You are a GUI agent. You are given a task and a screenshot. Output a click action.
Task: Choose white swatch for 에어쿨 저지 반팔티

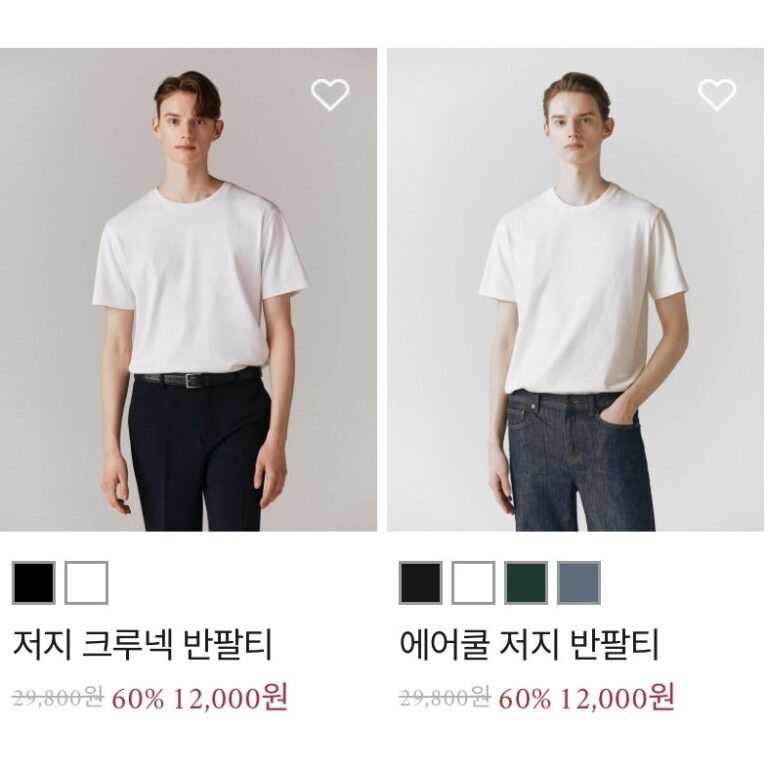(x=473, y=583)
